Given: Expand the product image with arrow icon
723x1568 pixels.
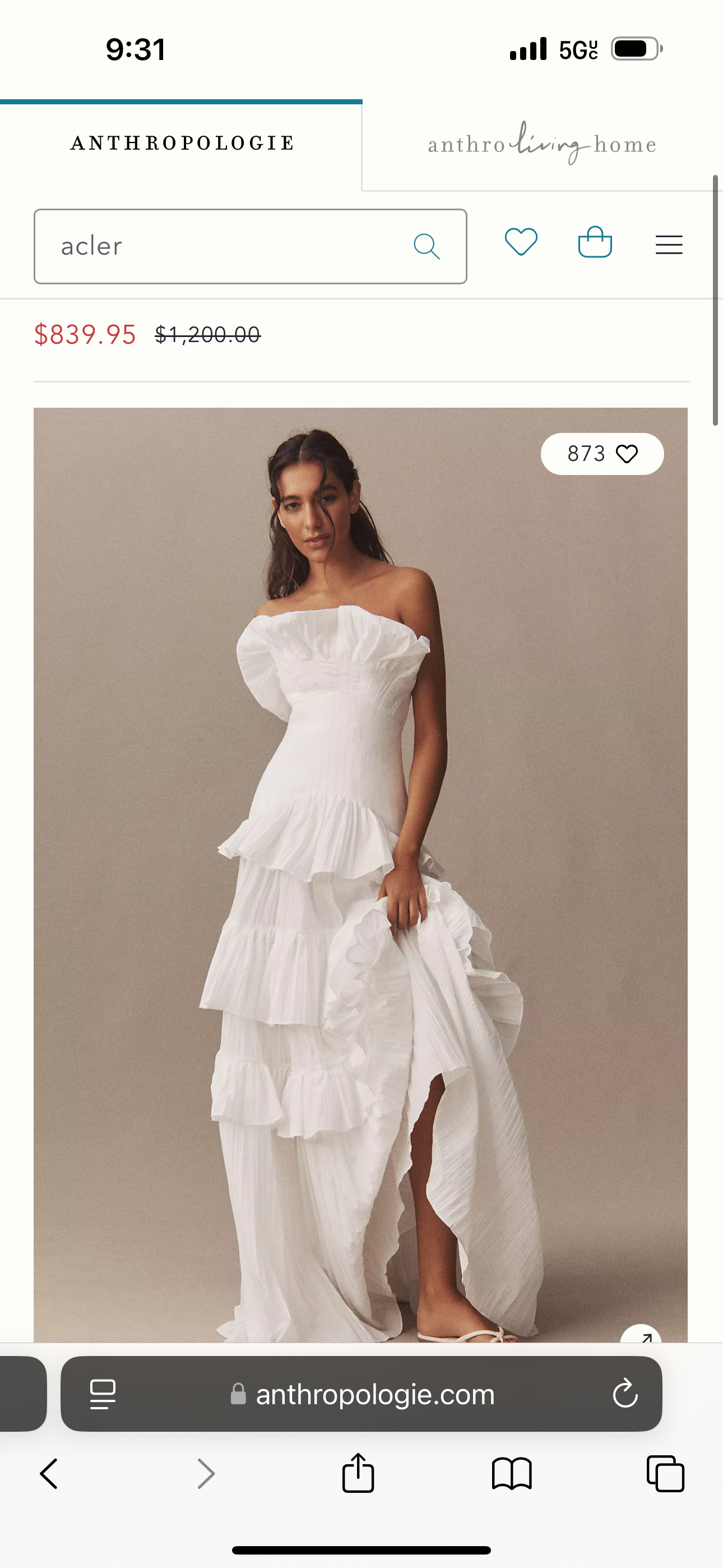Looking at the screenshot, I should [641, 1333].
